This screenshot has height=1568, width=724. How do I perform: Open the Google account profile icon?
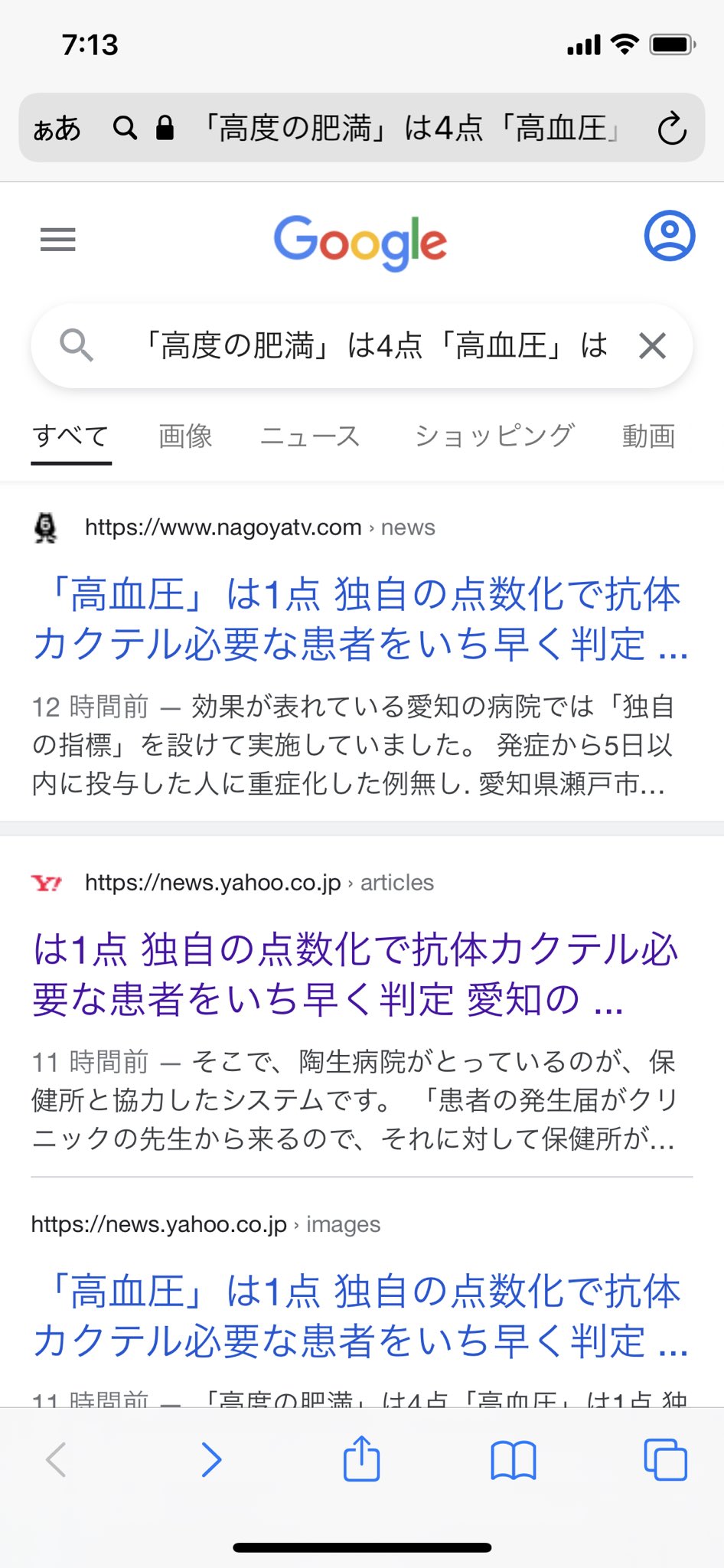click(x=670, y=236)
